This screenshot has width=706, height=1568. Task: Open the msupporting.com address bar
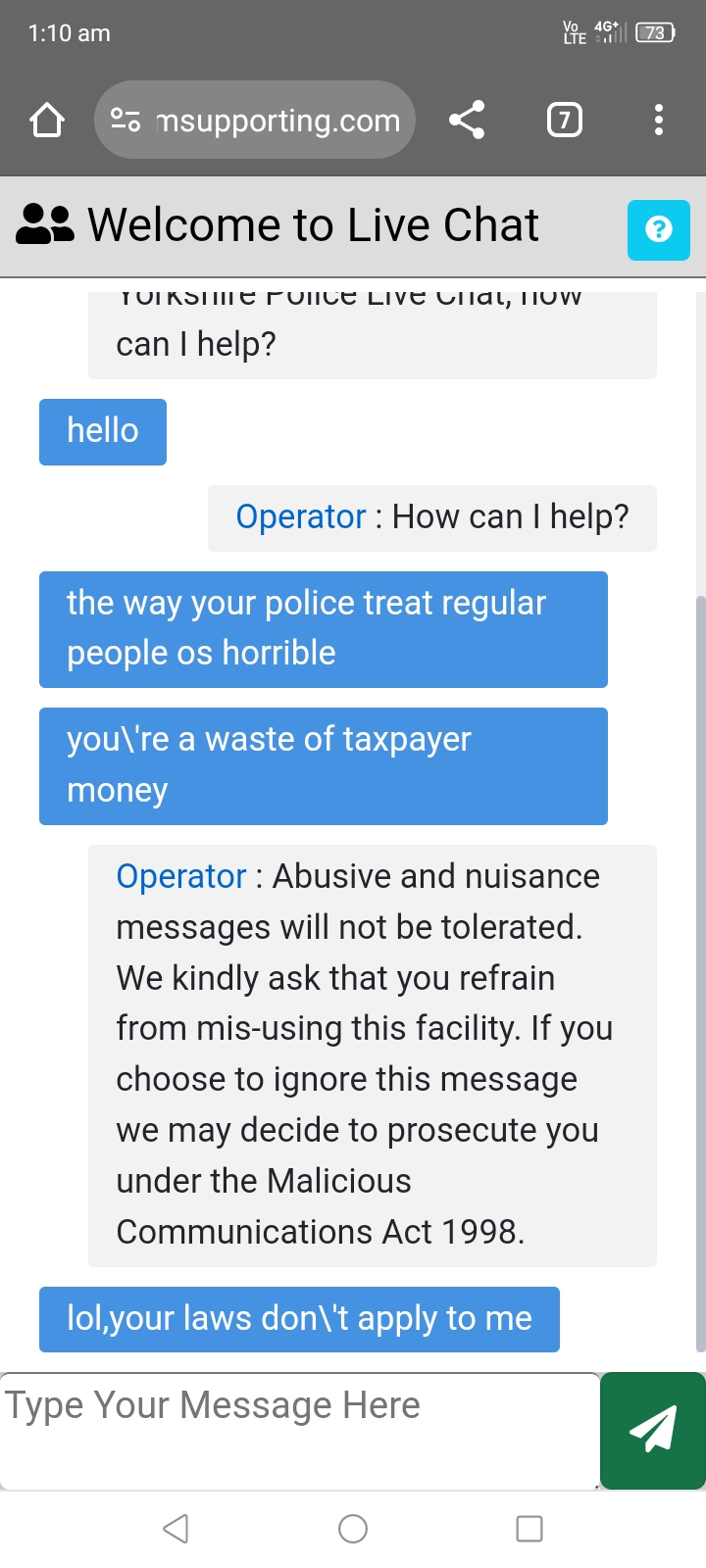pos(255,120)
